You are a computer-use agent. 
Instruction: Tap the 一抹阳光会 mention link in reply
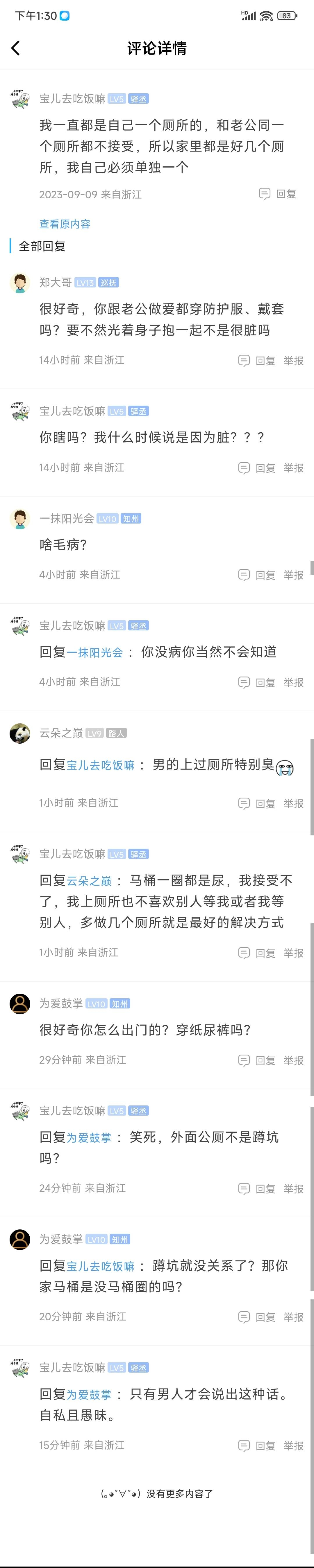(94, 652)
